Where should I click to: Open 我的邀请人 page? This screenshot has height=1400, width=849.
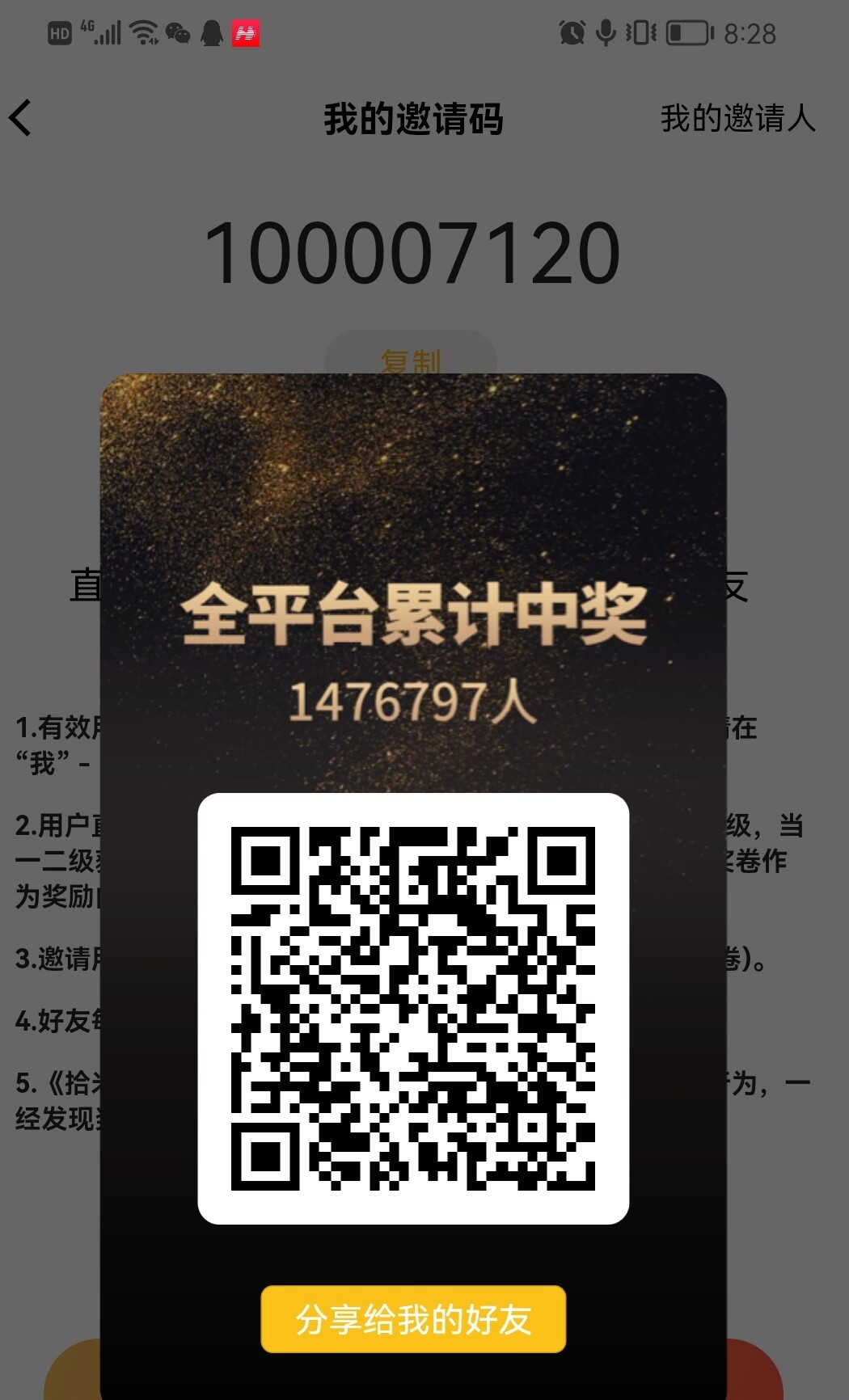pyautogui.click(x=737, y=119)
